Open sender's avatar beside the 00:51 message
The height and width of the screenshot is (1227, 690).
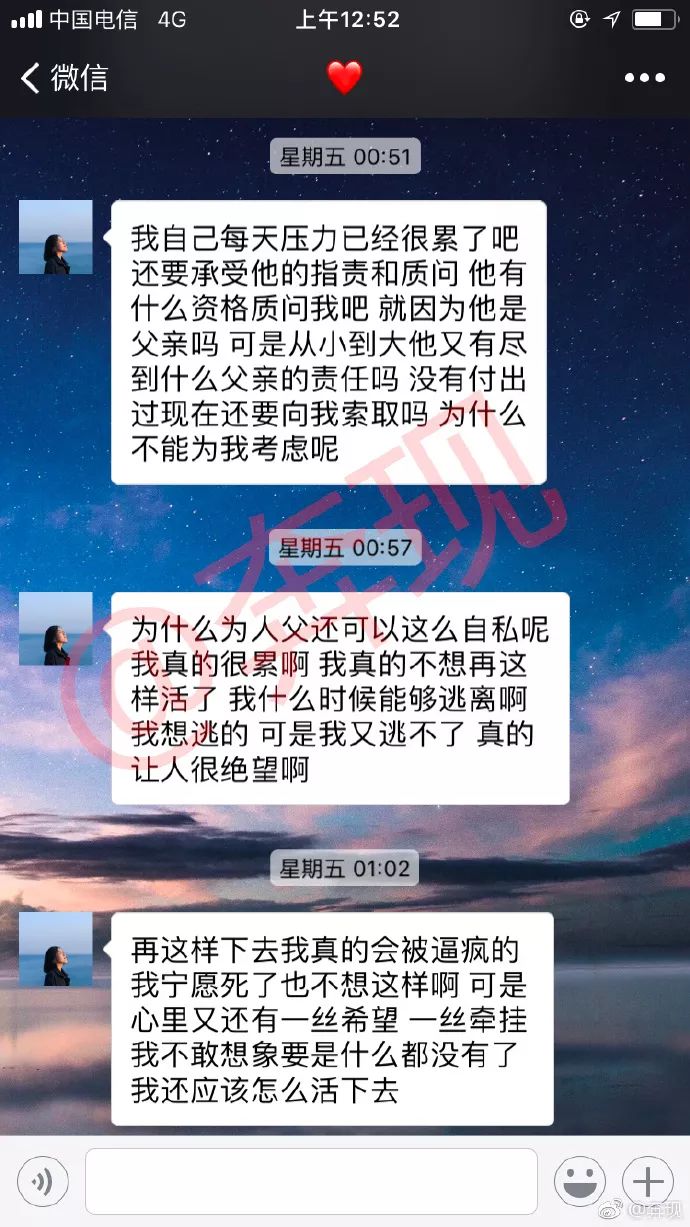pyautogui.click(x=56, y=237)
